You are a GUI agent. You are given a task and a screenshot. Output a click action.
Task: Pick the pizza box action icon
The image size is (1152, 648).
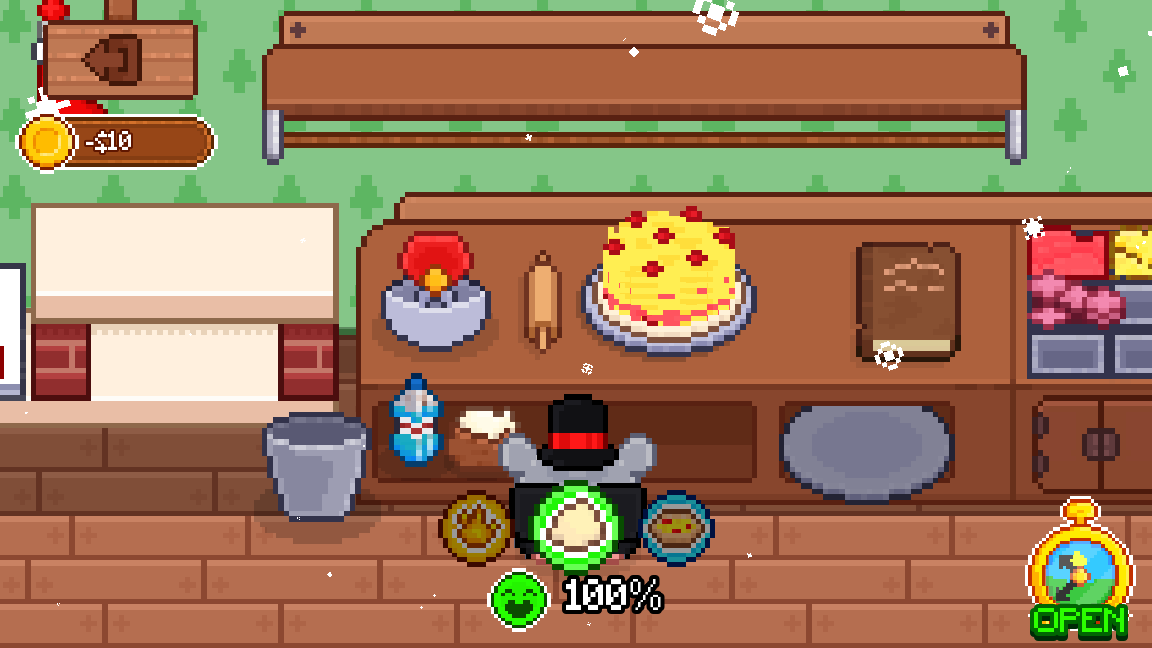[x=677, y=528]
